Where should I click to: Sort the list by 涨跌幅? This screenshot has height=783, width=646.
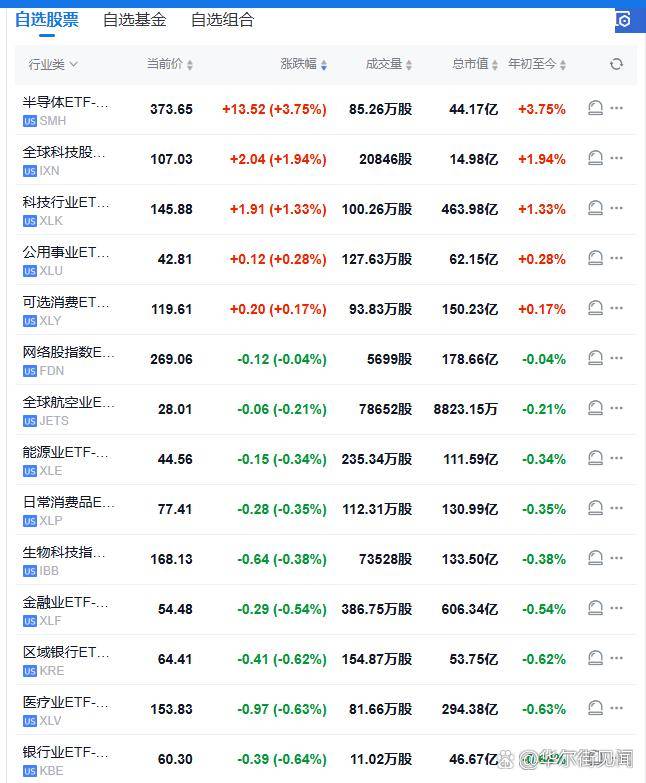[x=303, y=64]
